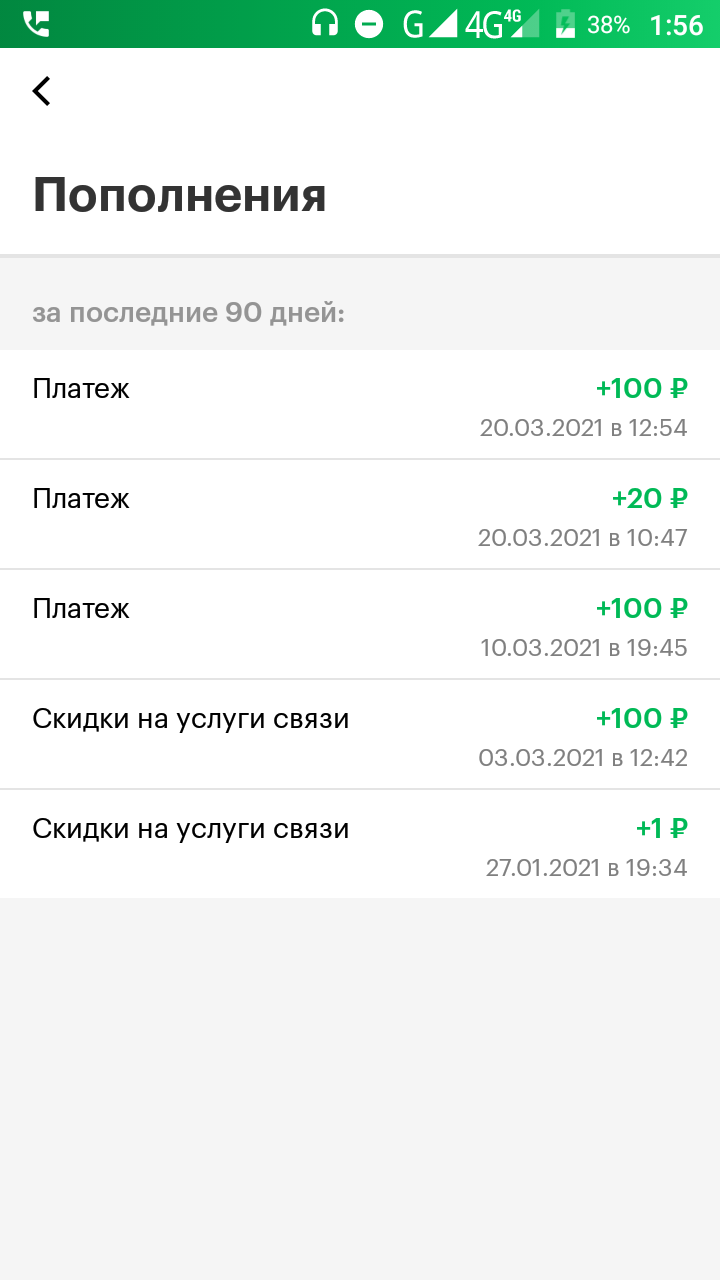Go back from the Пополнения screen

point(41,91)
